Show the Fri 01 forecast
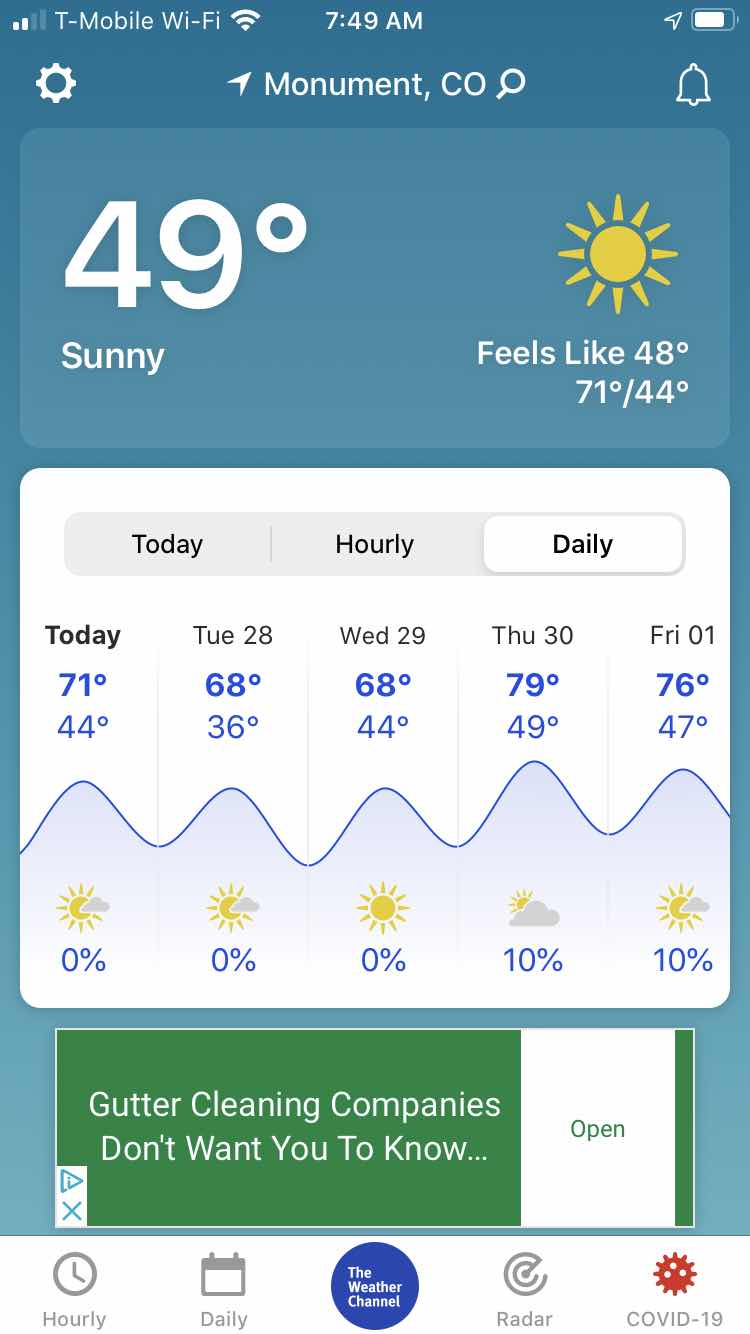 coord(683,800)
